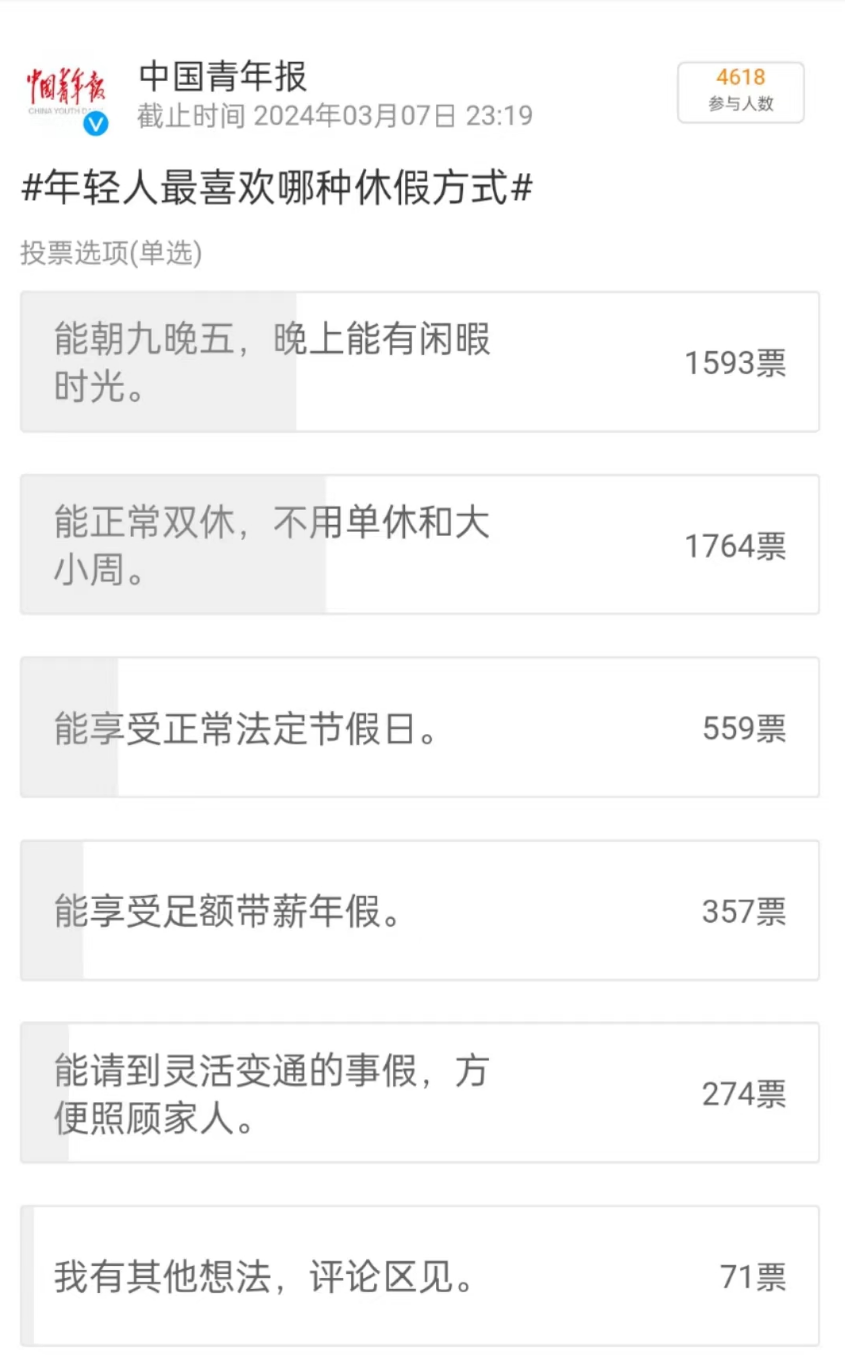Pick the 我有其他想法，评论区见 option
The height and width of the screenshot is (1364, 845).
(420, 1275)
